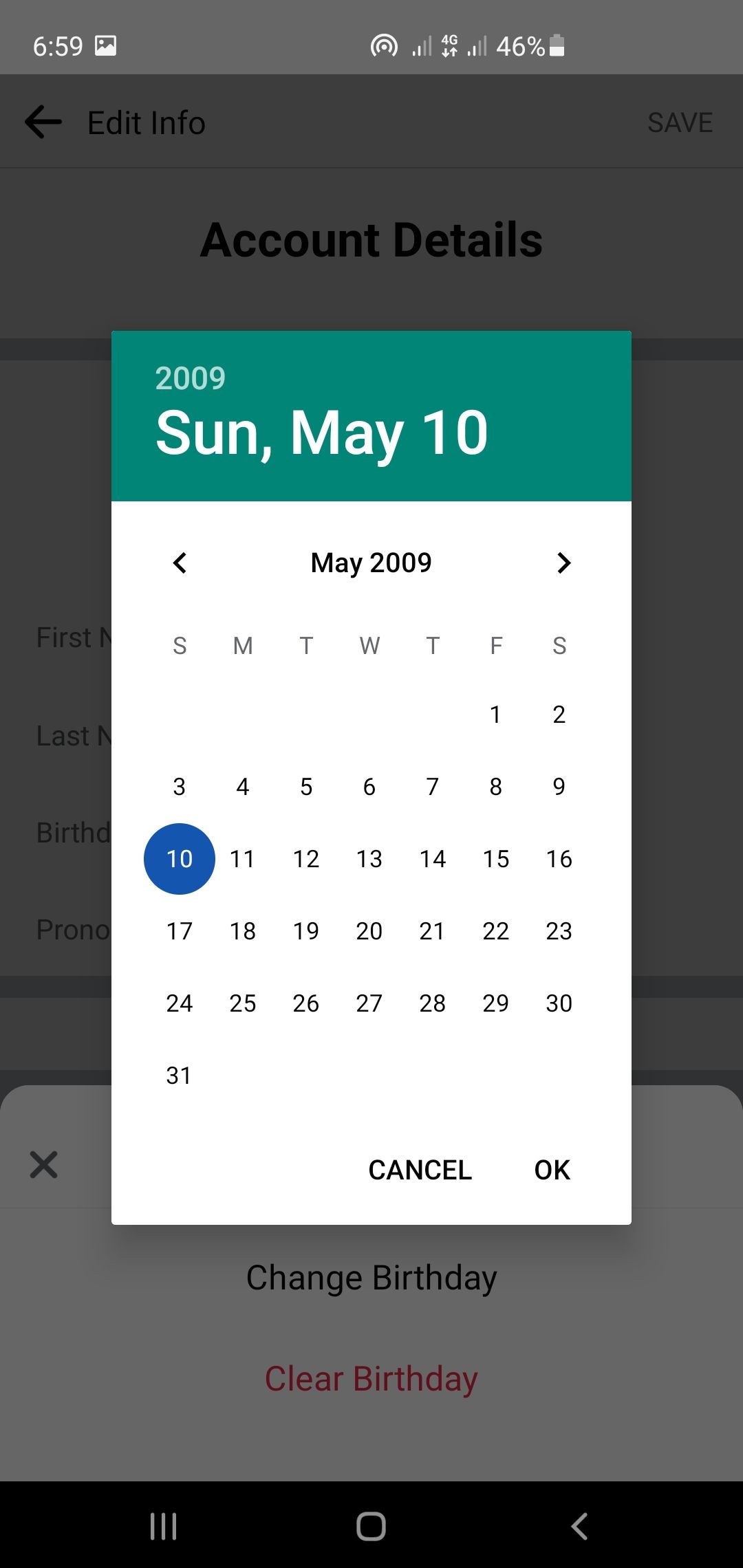Screen dimensions: 743x1568
Task: Select May 1 on the calendar
Action: (x=495, y=715)
